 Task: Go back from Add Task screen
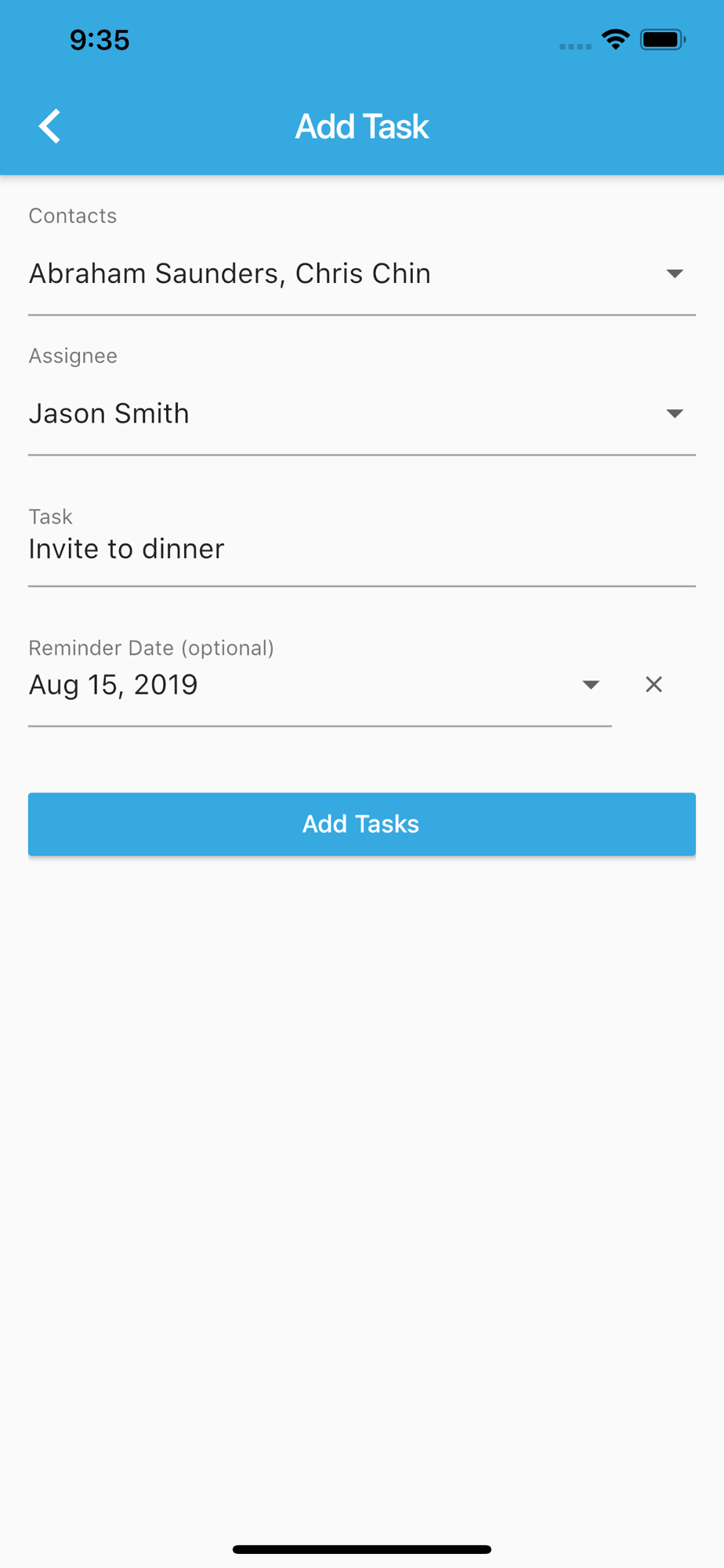50,126
